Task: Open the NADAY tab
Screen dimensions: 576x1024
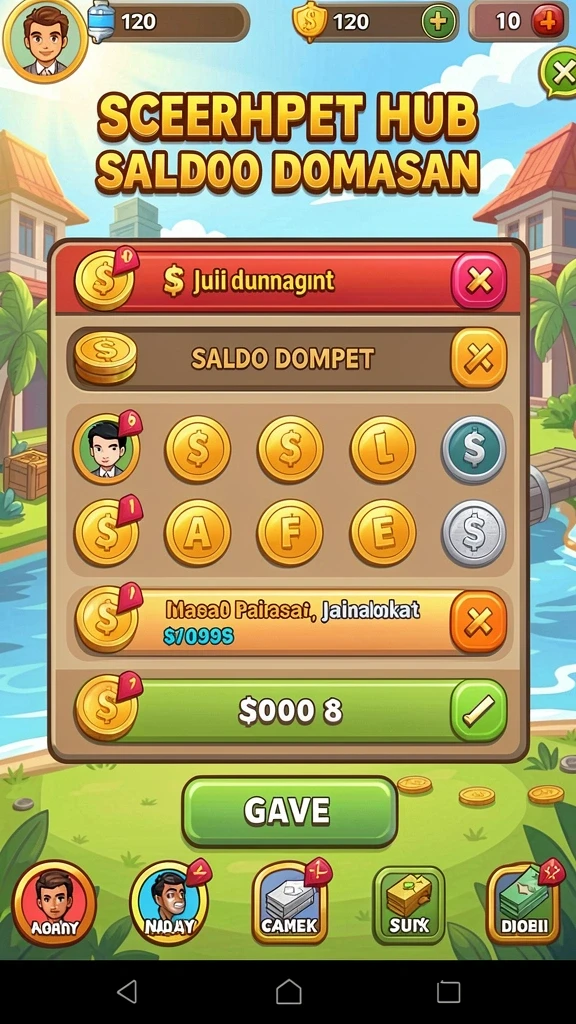Action: 169,903
